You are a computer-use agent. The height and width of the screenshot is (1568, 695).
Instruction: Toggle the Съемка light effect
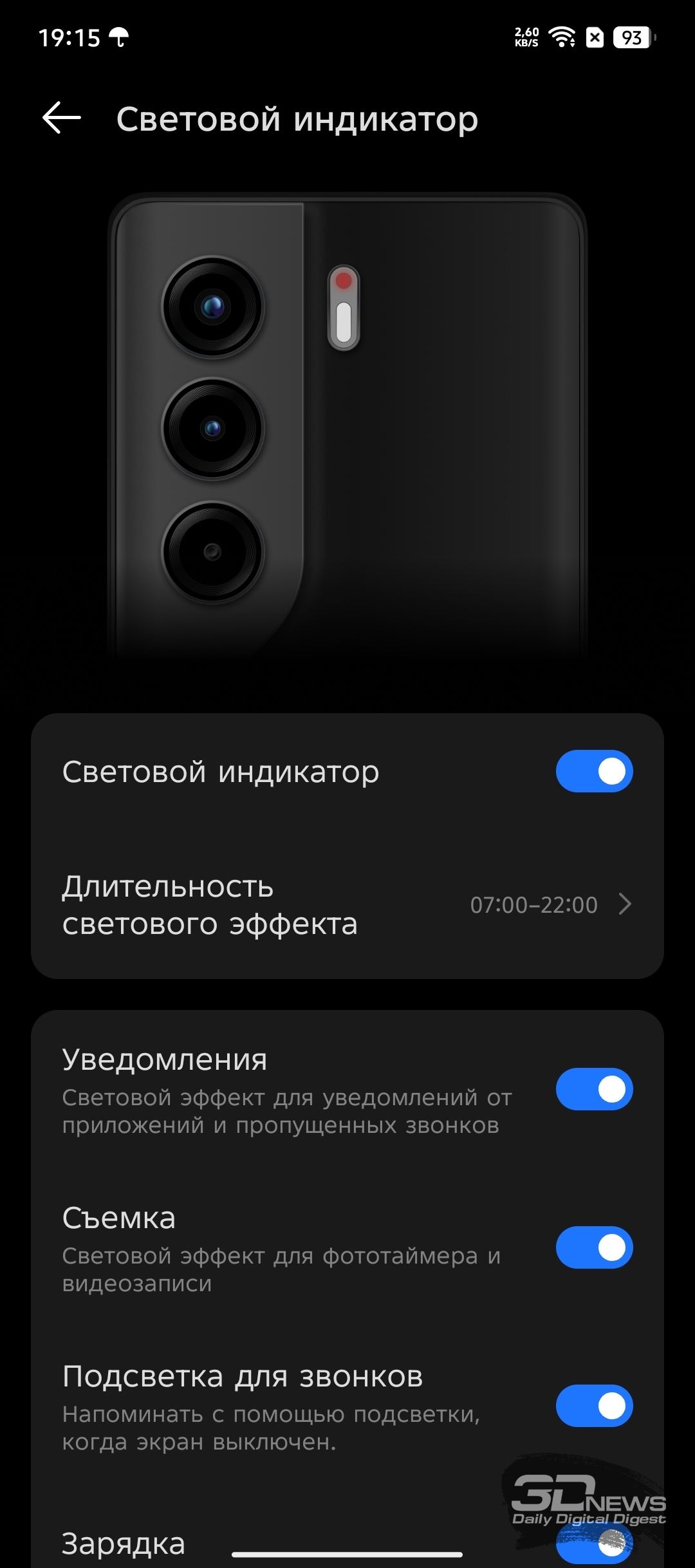594,1247
